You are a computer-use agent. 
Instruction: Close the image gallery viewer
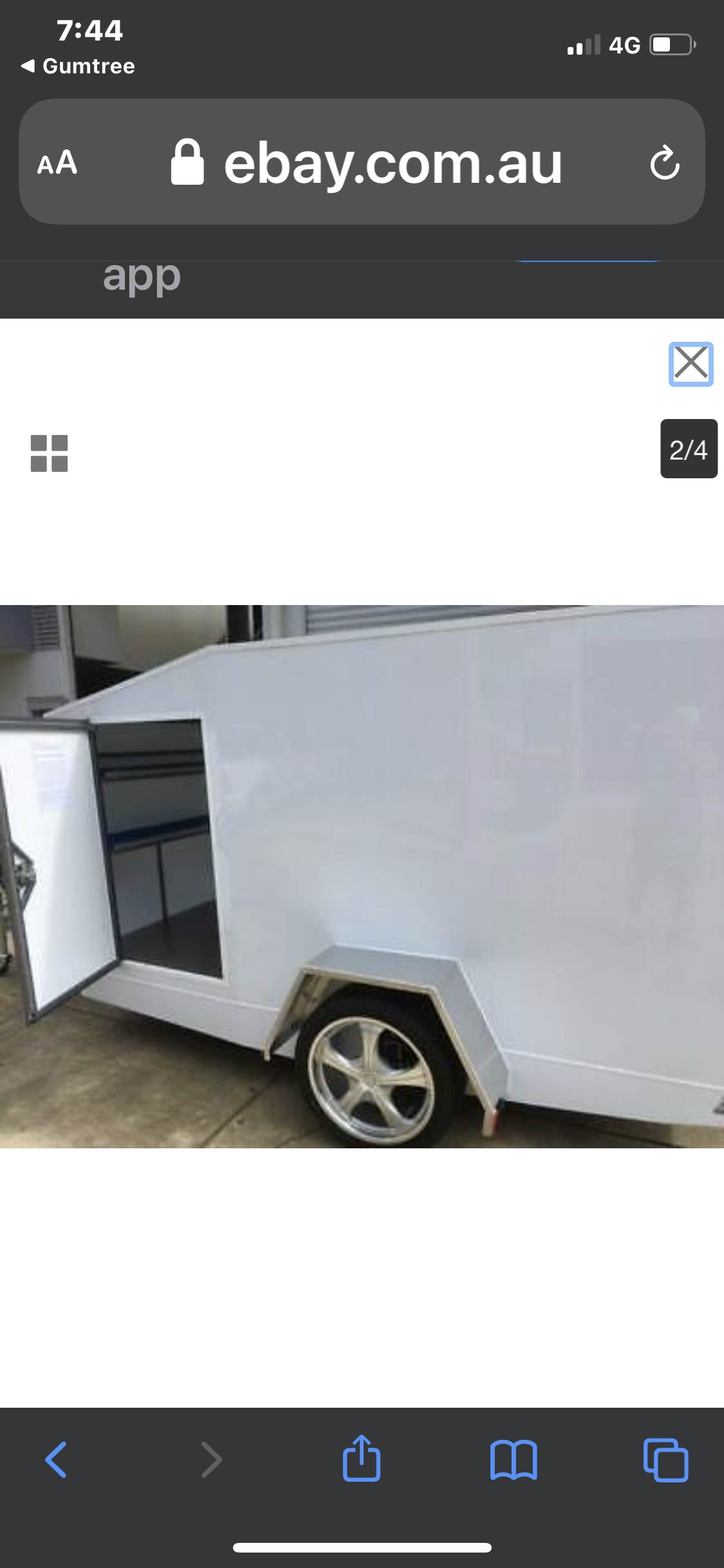pyautogui.click(x=691, y=364)
